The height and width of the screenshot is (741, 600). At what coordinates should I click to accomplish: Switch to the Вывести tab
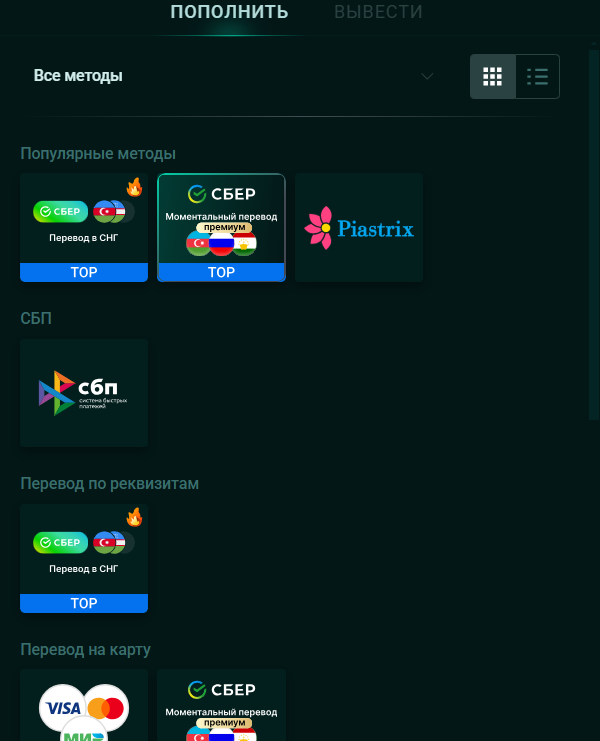(x=378, y=12)
